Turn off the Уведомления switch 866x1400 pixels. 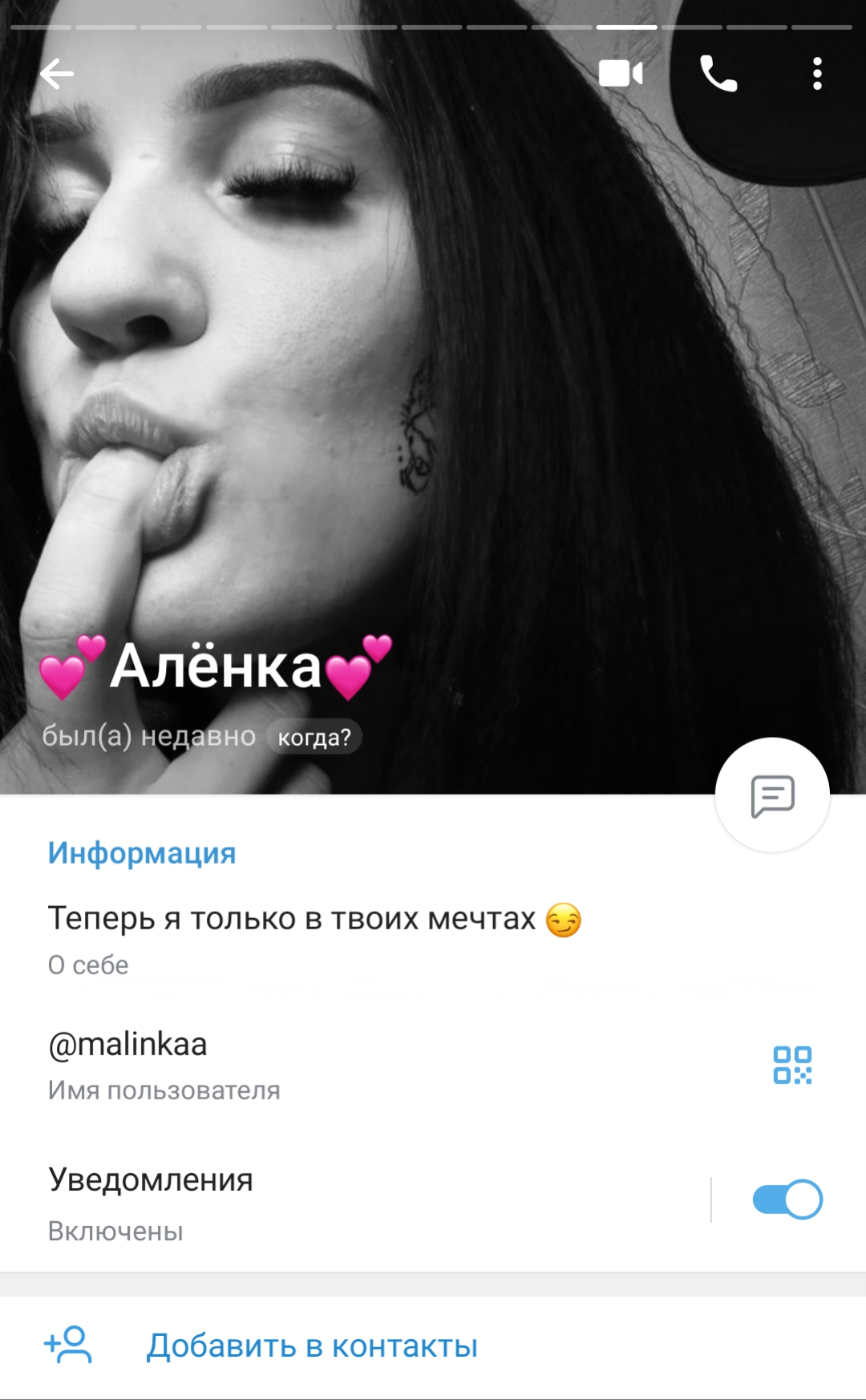[x=787, y=1200]
